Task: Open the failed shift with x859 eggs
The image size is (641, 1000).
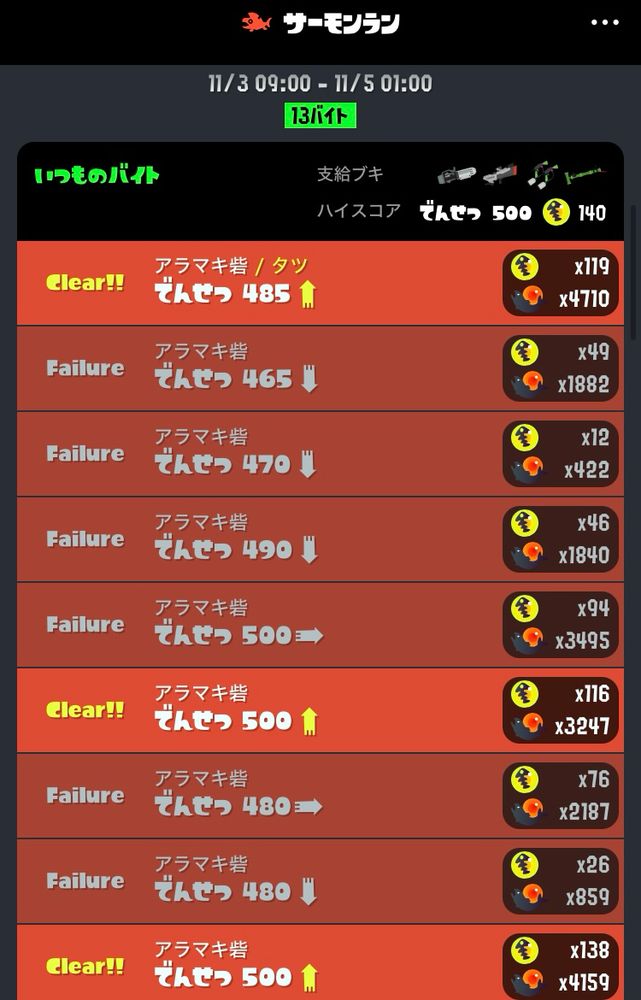Action: (320, 881)
